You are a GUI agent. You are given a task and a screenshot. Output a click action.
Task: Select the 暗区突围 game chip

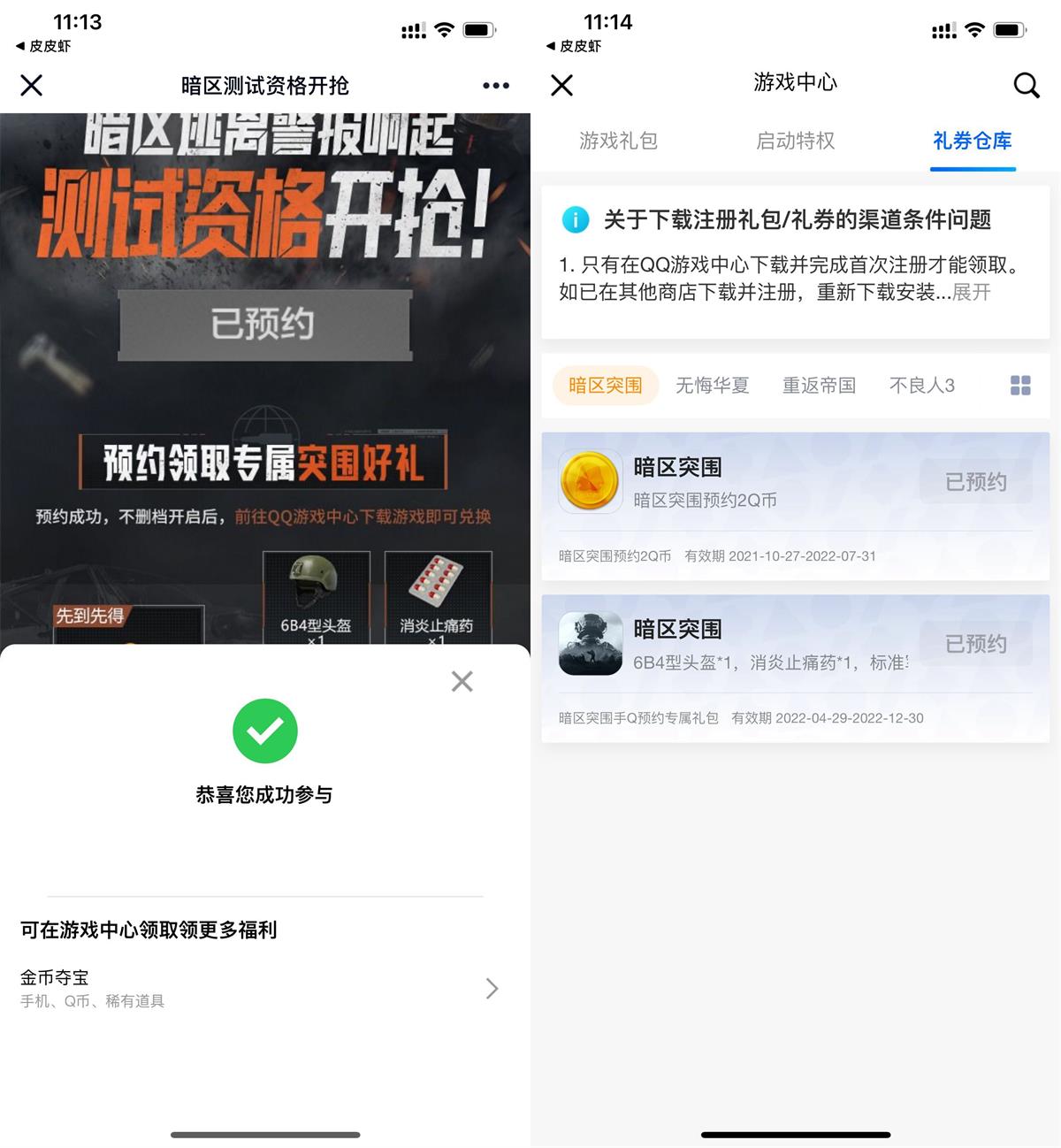click(x=606, y=386)
